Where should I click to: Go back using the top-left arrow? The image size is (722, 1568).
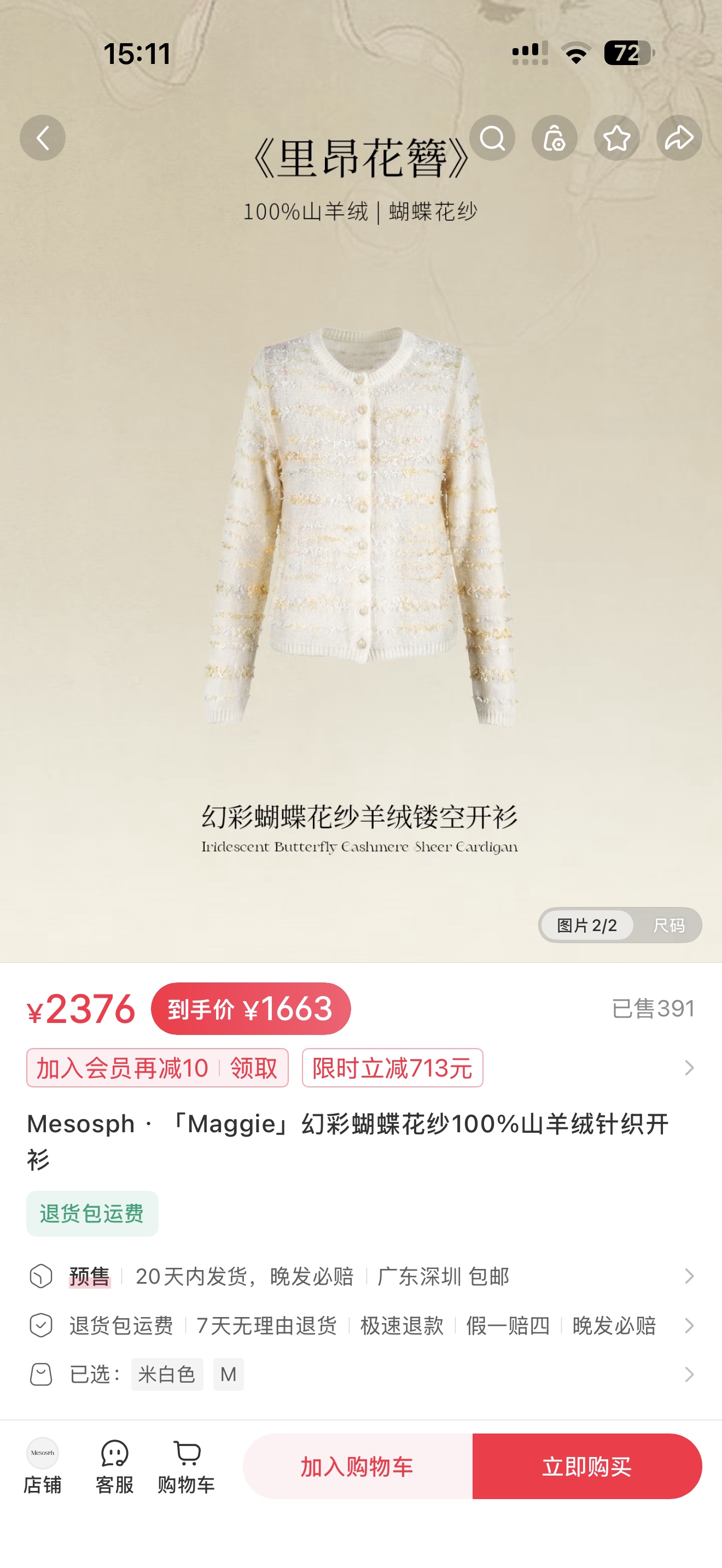[43, 138]
